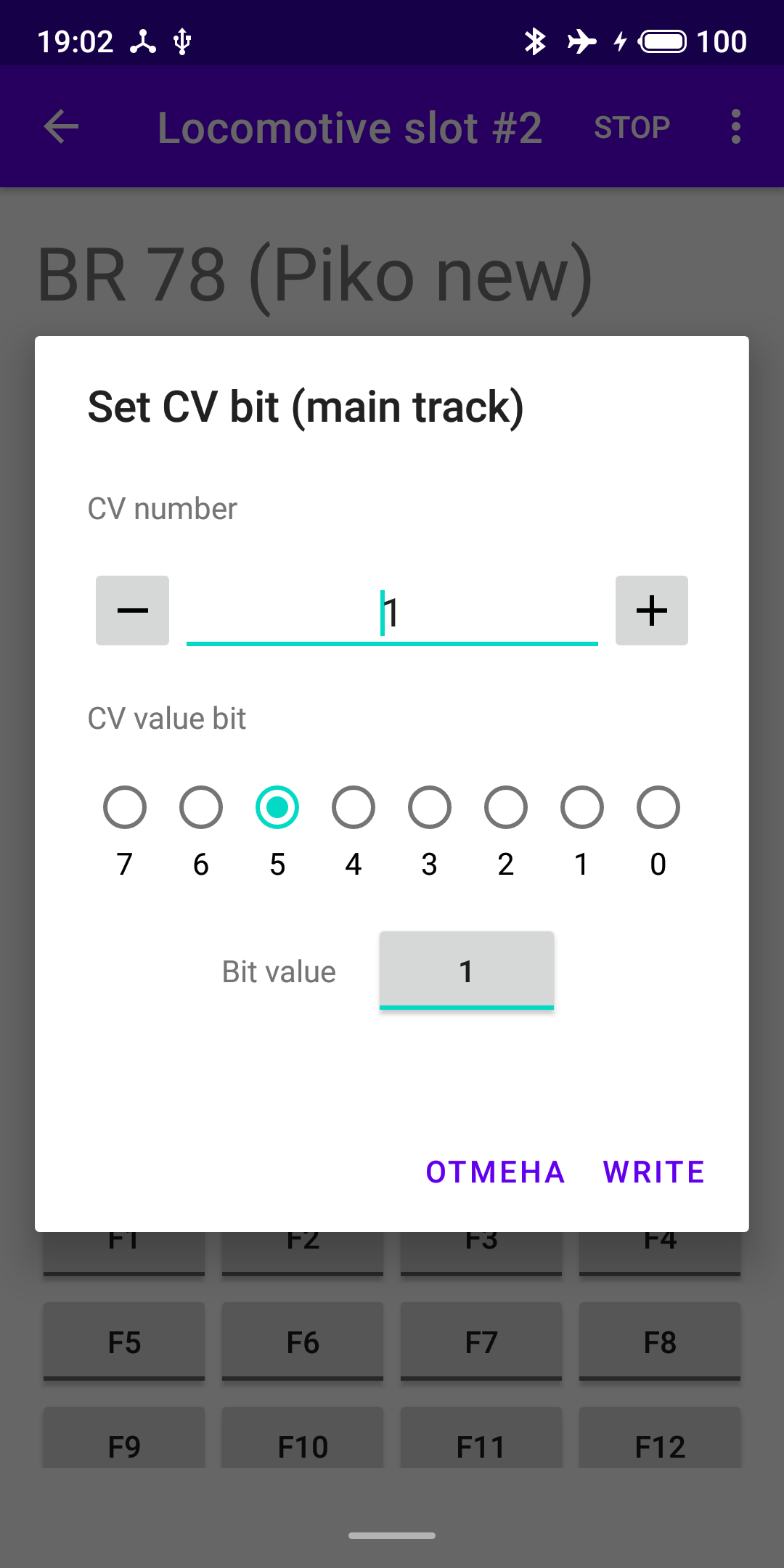The image size is (784, 1568).
Task: Focus the CV number input field
Action: click(392, 613)
